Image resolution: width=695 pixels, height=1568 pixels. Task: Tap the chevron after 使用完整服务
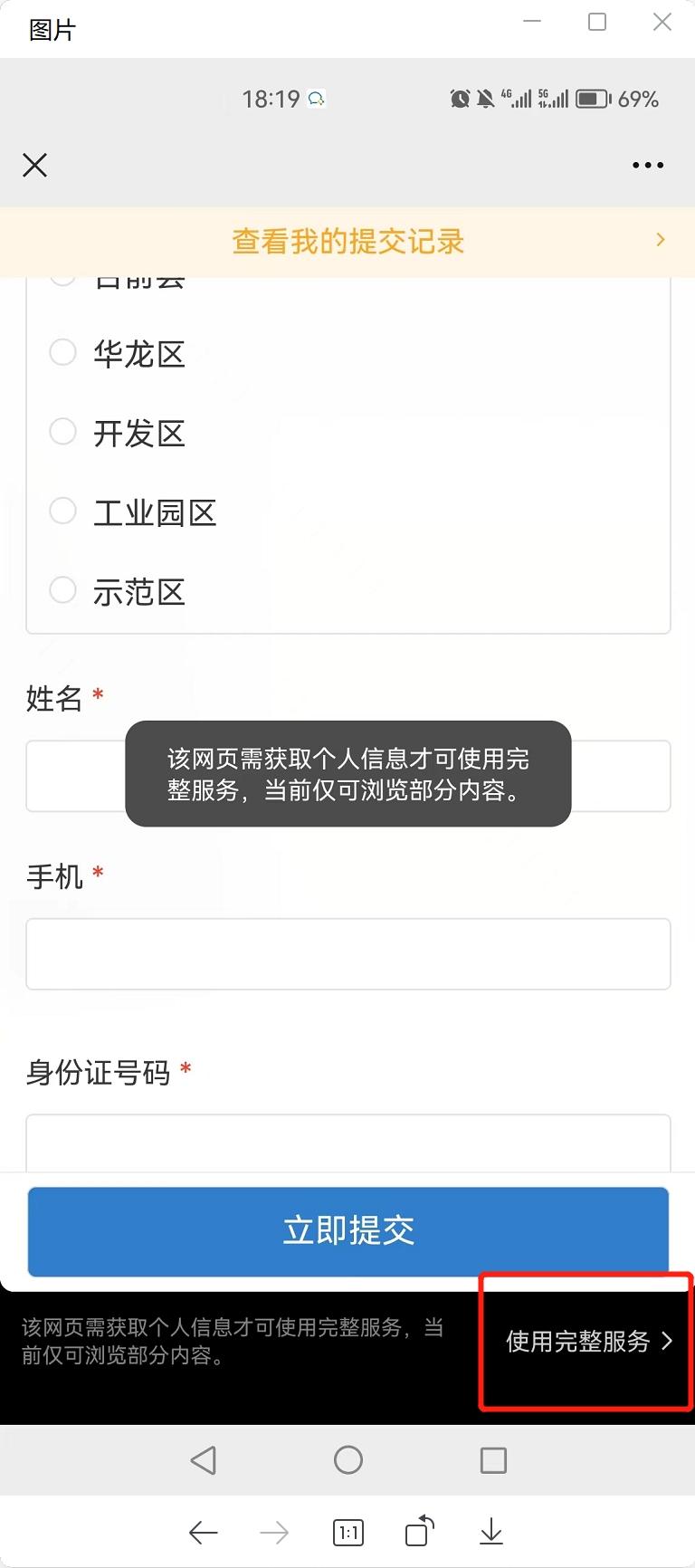(667, 1343)
